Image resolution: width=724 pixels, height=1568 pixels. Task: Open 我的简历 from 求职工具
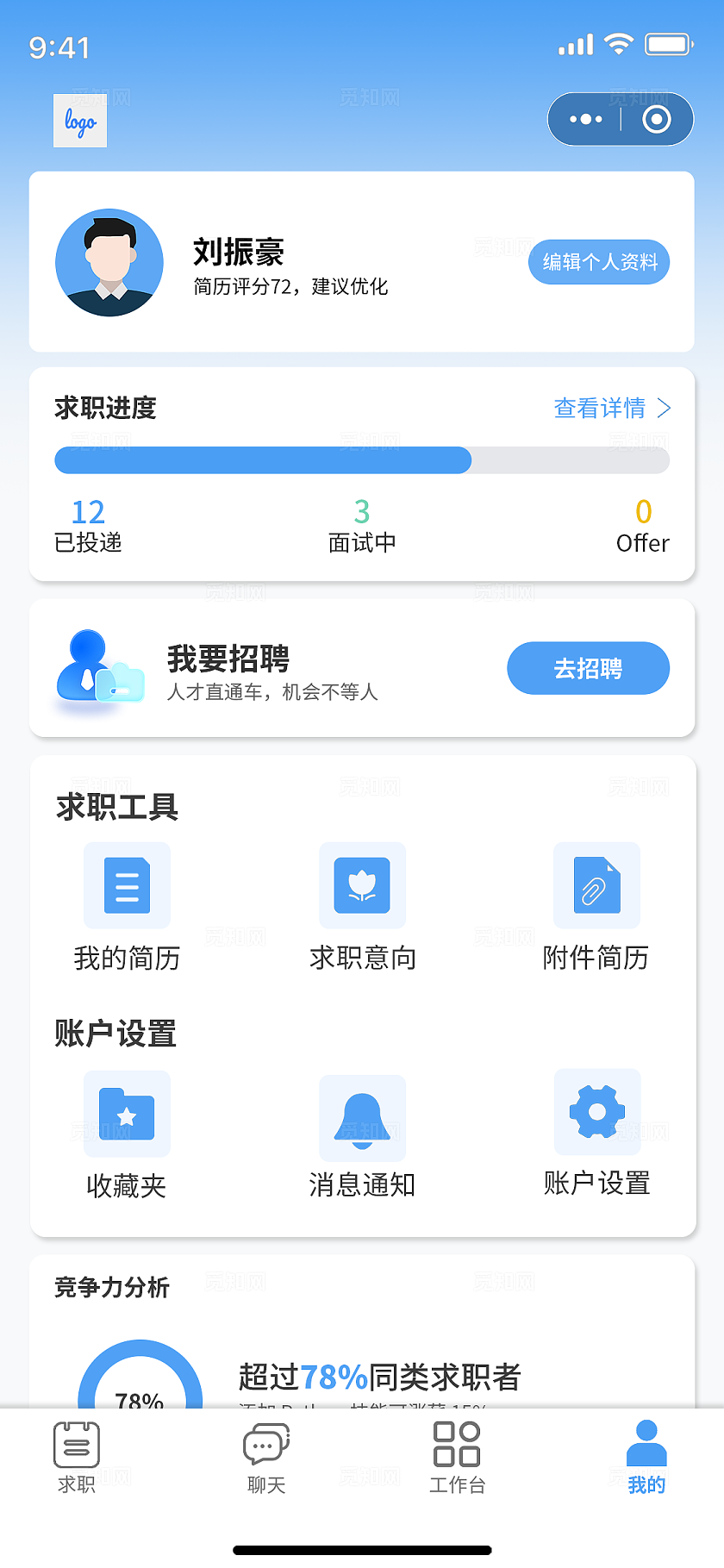[127, 885]
